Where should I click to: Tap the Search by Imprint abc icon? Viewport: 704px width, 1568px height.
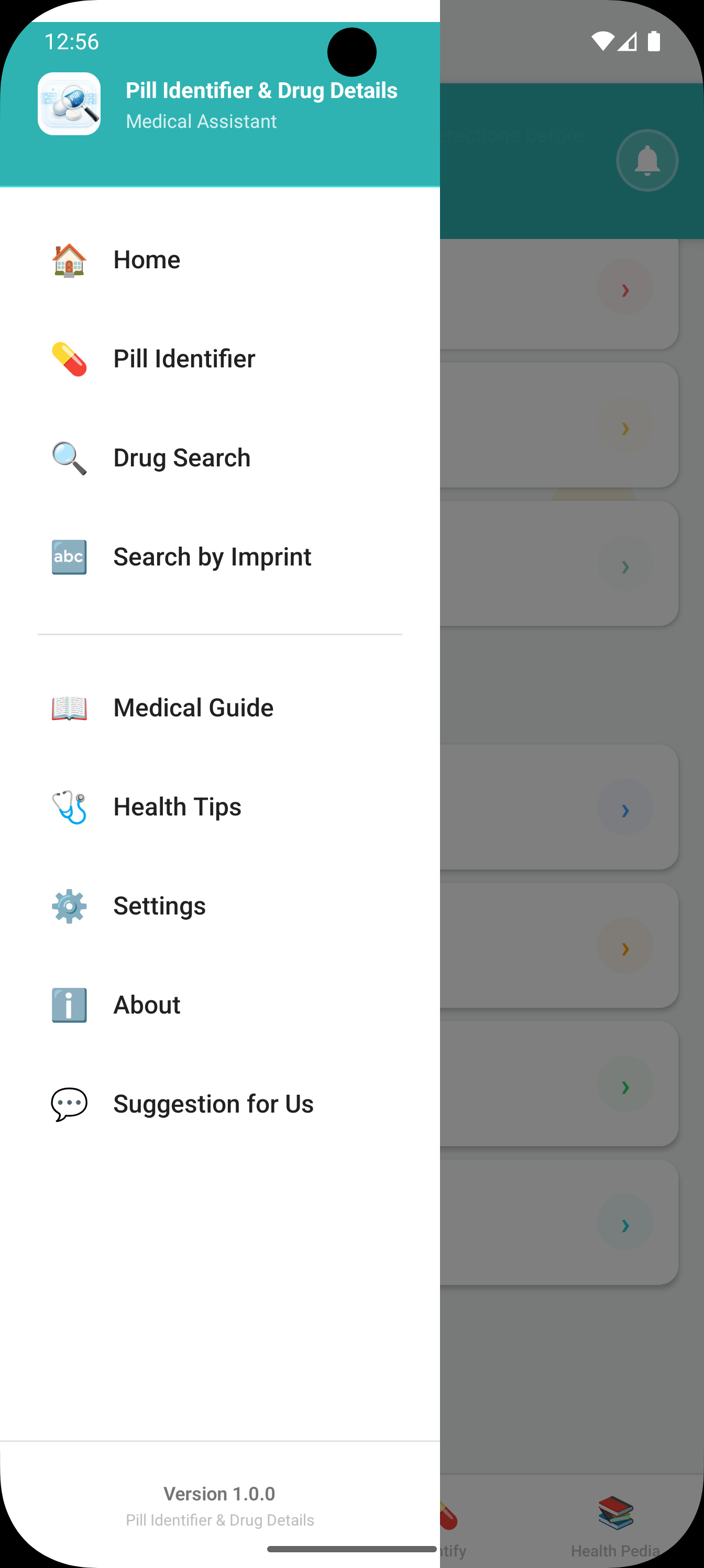(x=69, y=557)
